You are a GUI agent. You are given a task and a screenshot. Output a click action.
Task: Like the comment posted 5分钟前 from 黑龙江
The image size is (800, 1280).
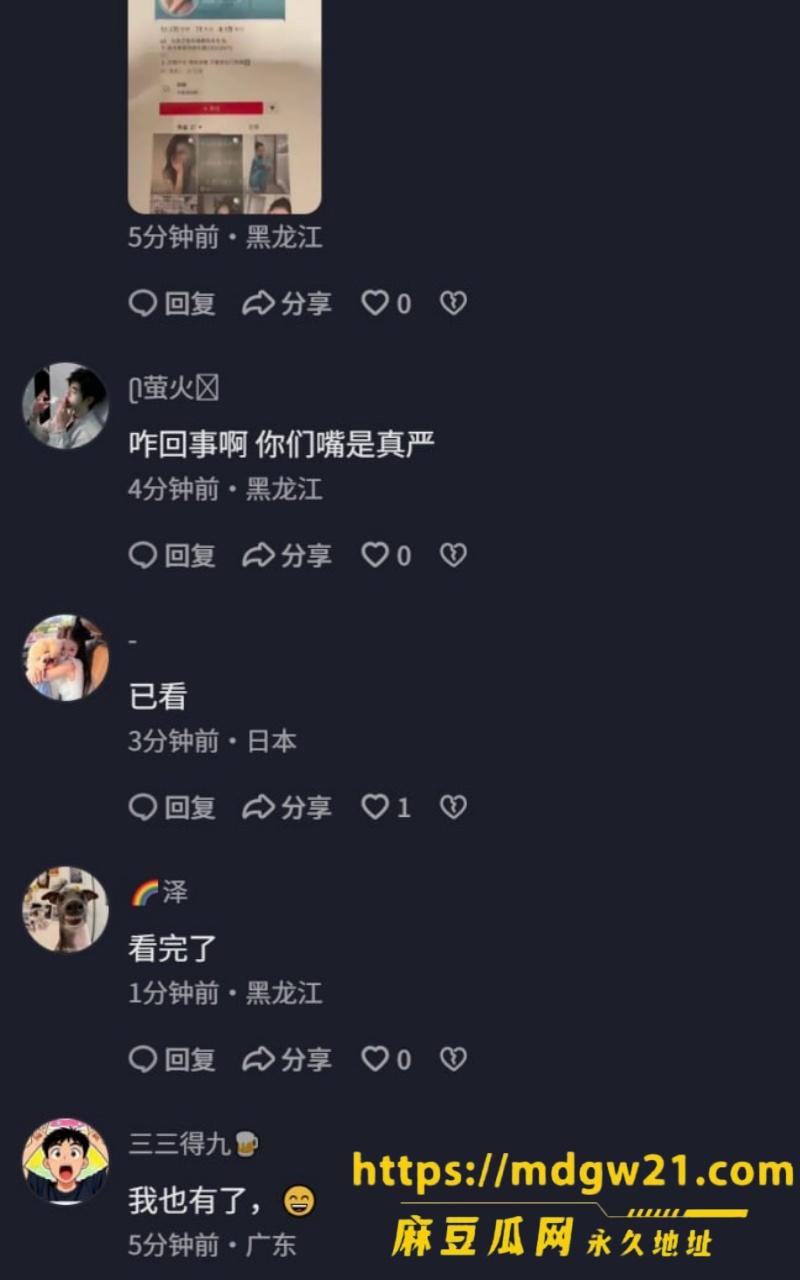tap(386, 303)
